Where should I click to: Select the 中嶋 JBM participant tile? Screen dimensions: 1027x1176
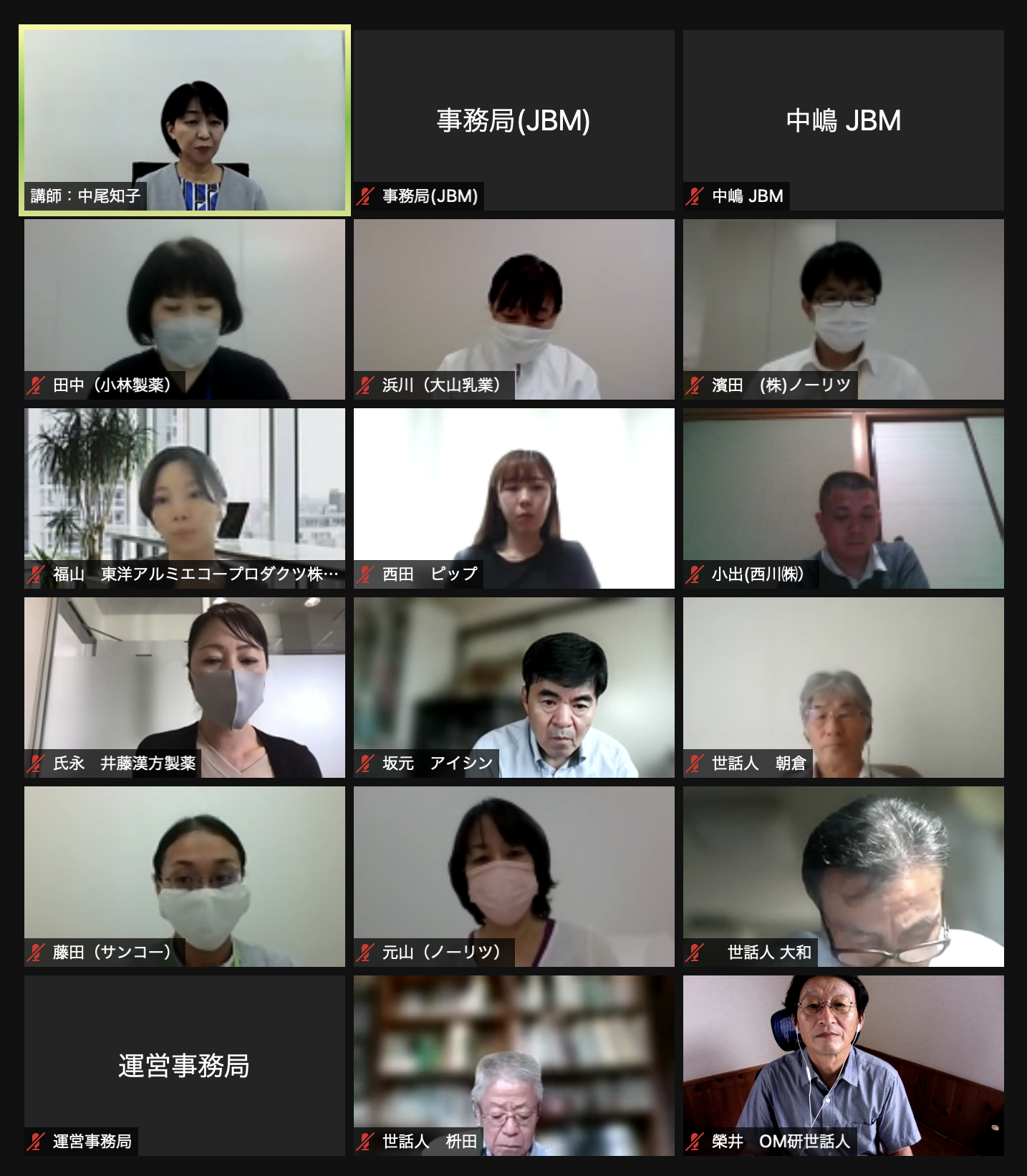(843, 120)
